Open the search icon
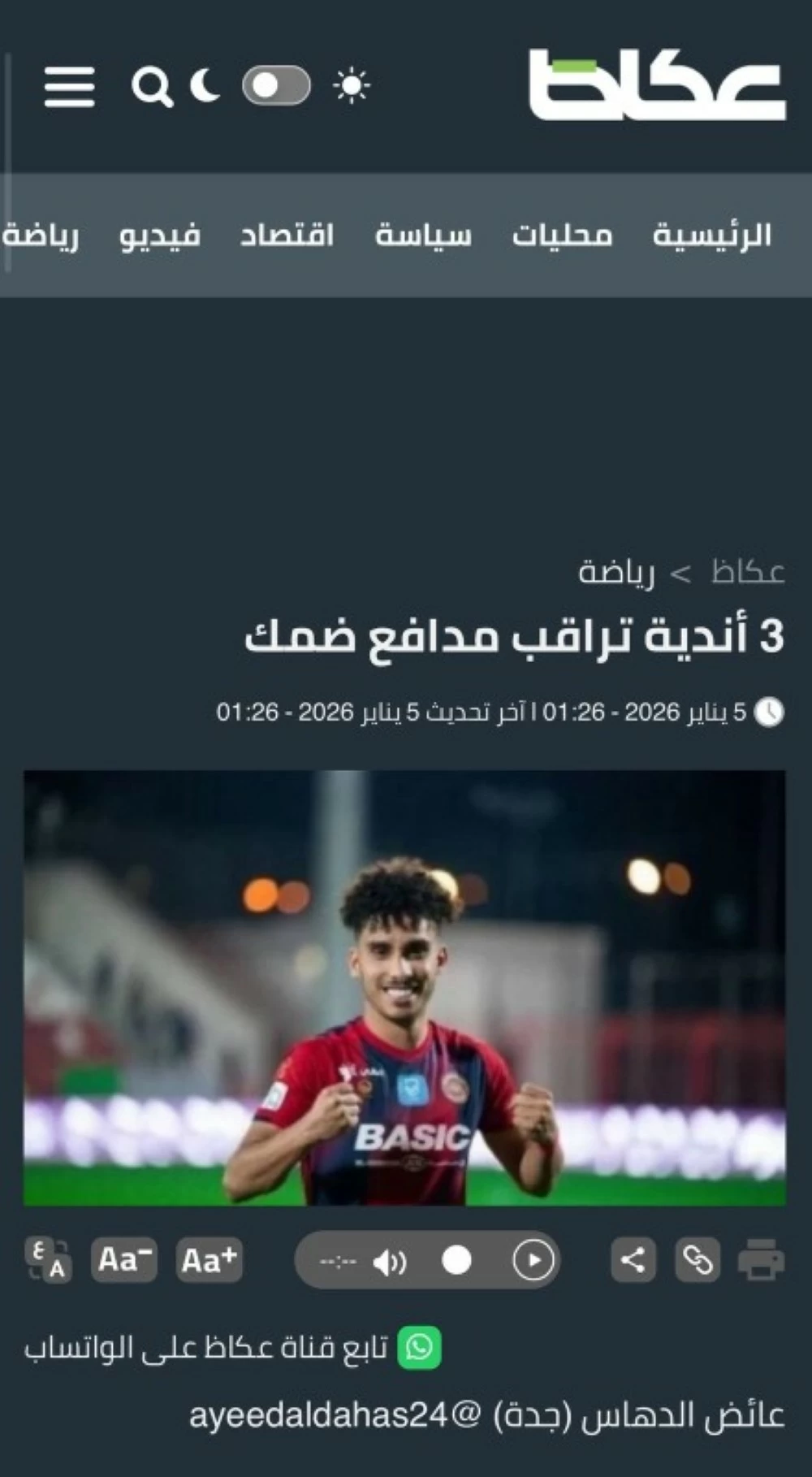Viewport: 812px width, 1477px height. click(x=152, y=86)
